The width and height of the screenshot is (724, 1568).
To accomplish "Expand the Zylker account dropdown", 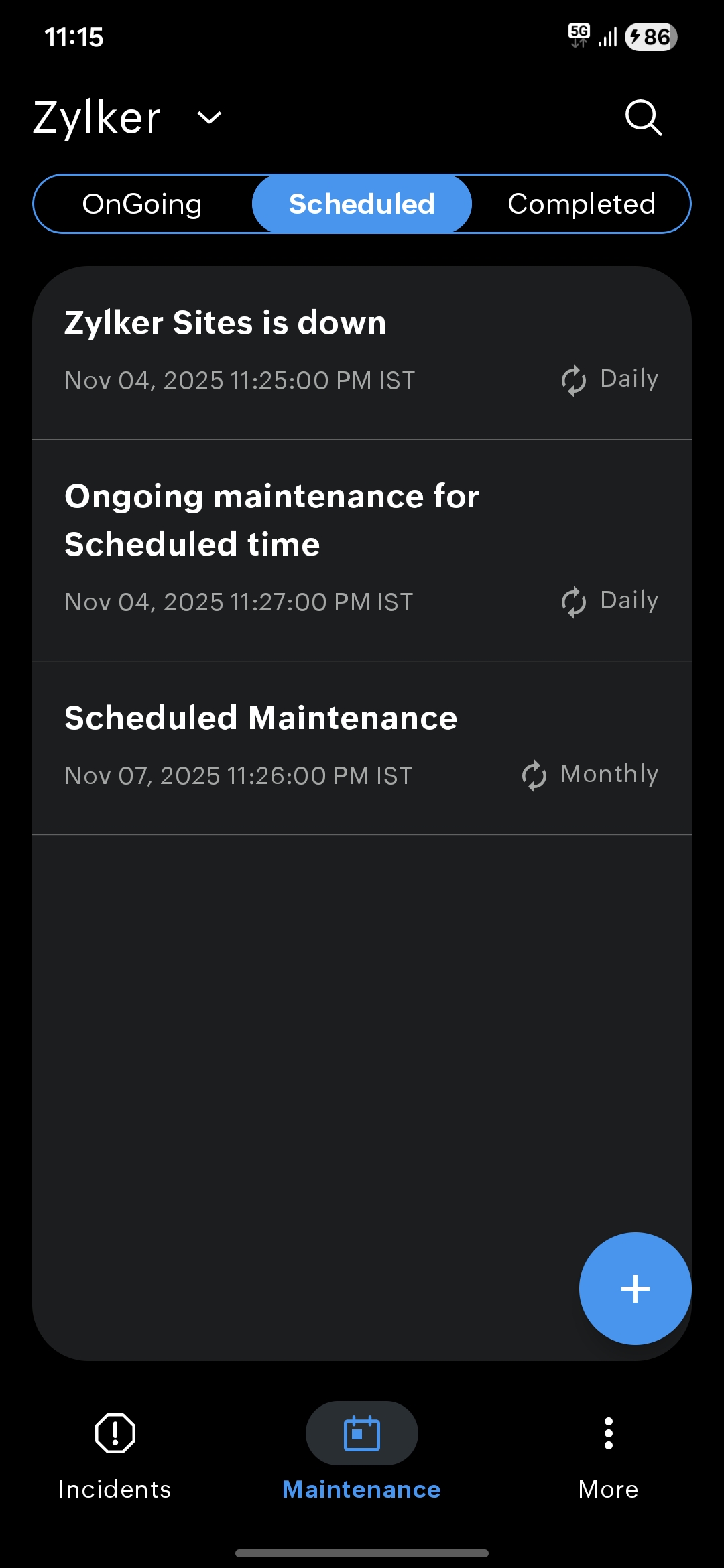I will [x=209, y=118].
